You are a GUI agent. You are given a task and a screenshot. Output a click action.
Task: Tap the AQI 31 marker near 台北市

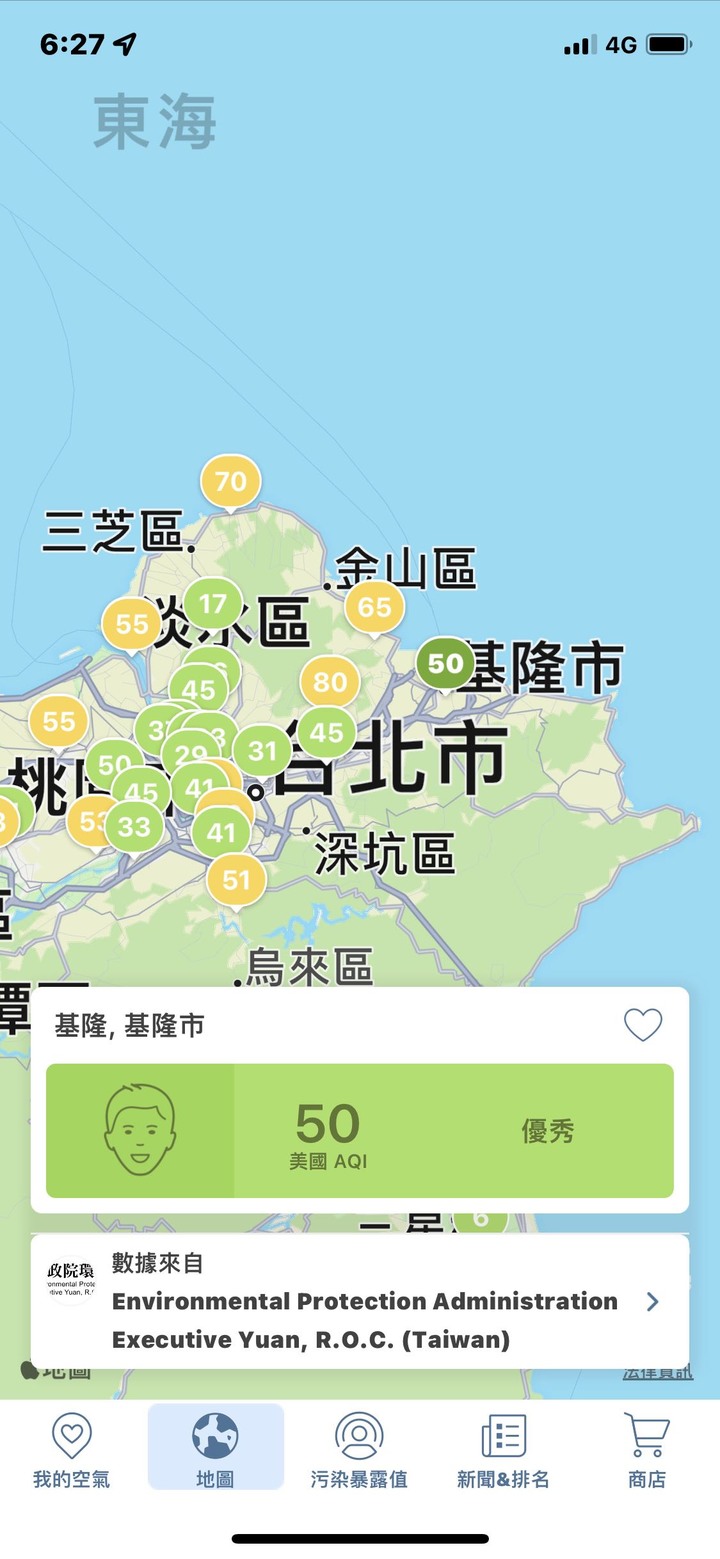[x=263, y=750]
